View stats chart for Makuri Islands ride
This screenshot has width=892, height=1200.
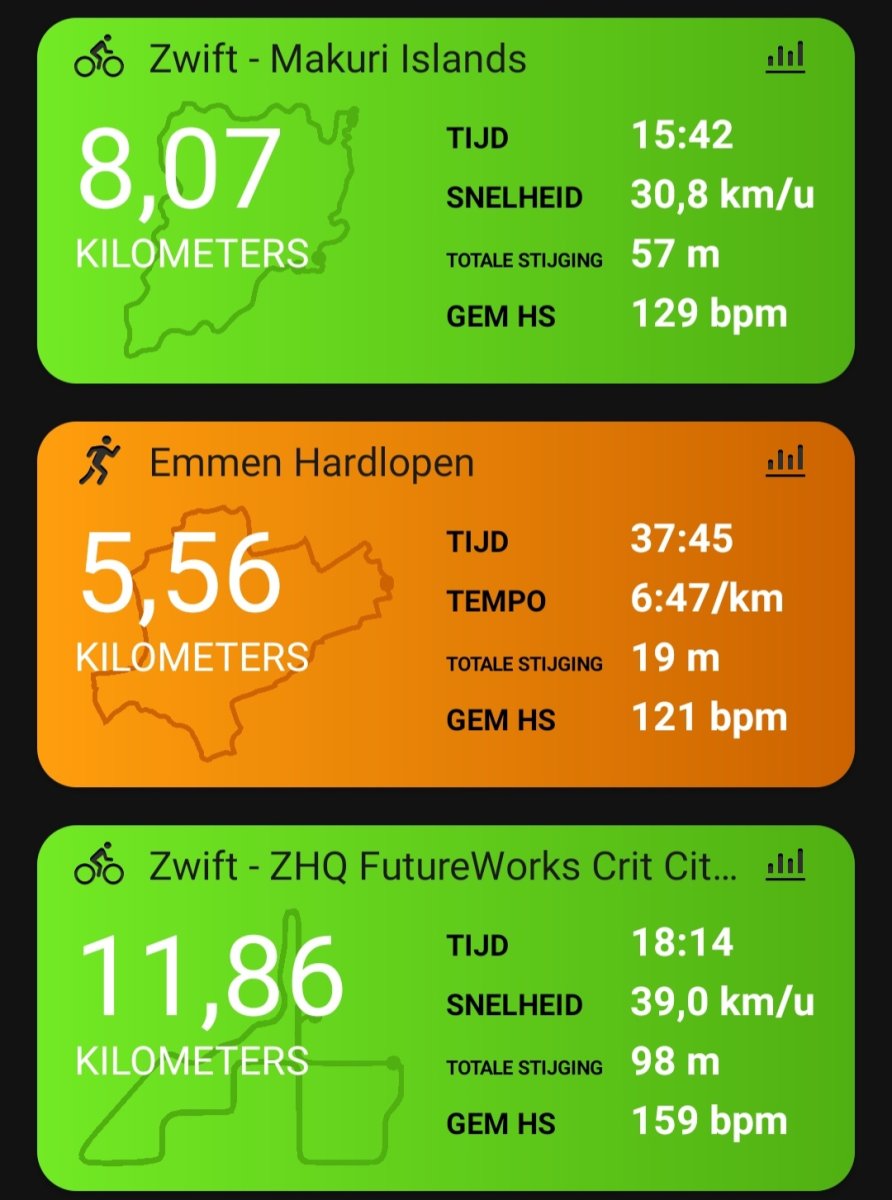785,58
